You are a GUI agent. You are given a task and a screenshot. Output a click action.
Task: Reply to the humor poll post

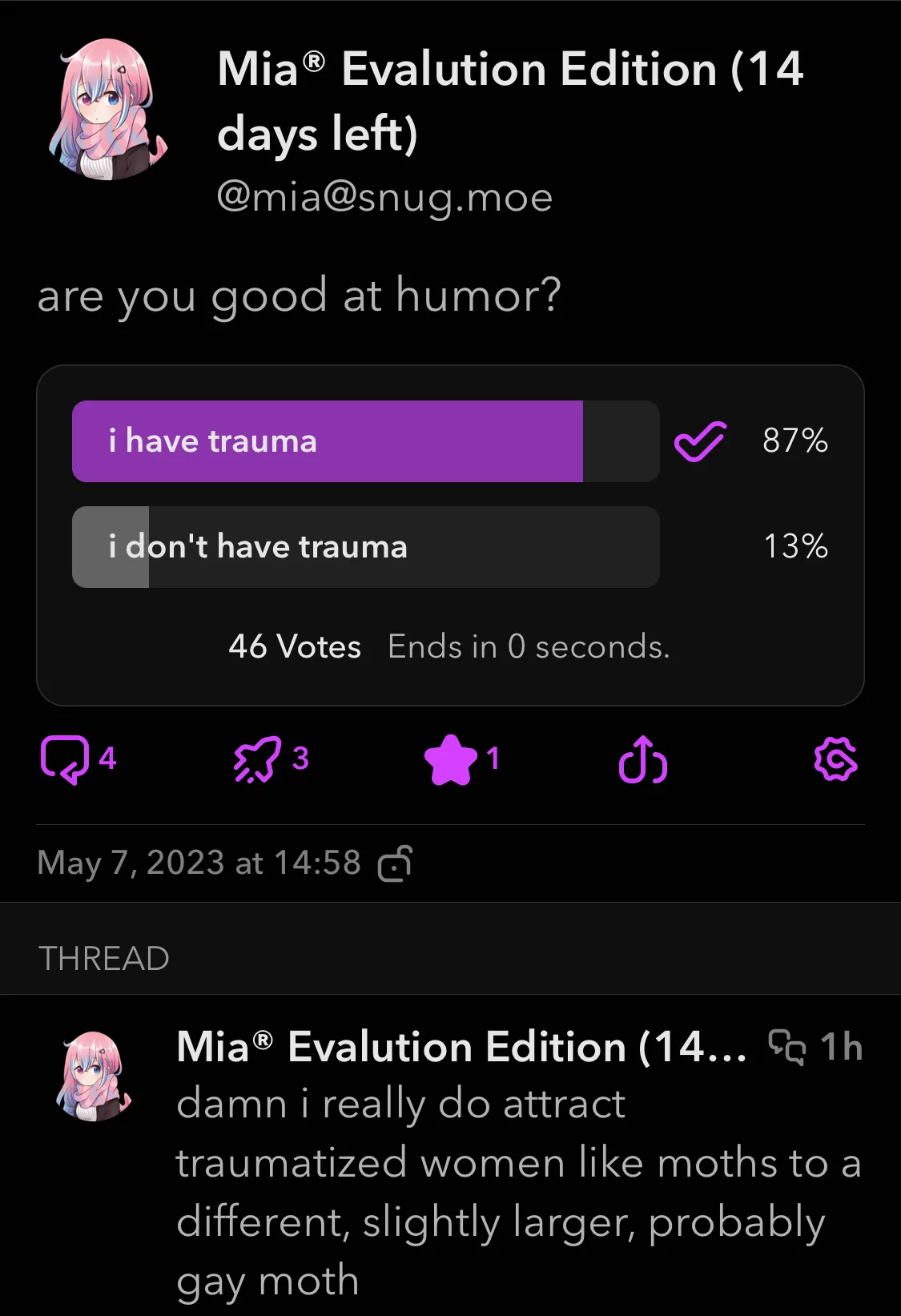click(x=64, y=759)
